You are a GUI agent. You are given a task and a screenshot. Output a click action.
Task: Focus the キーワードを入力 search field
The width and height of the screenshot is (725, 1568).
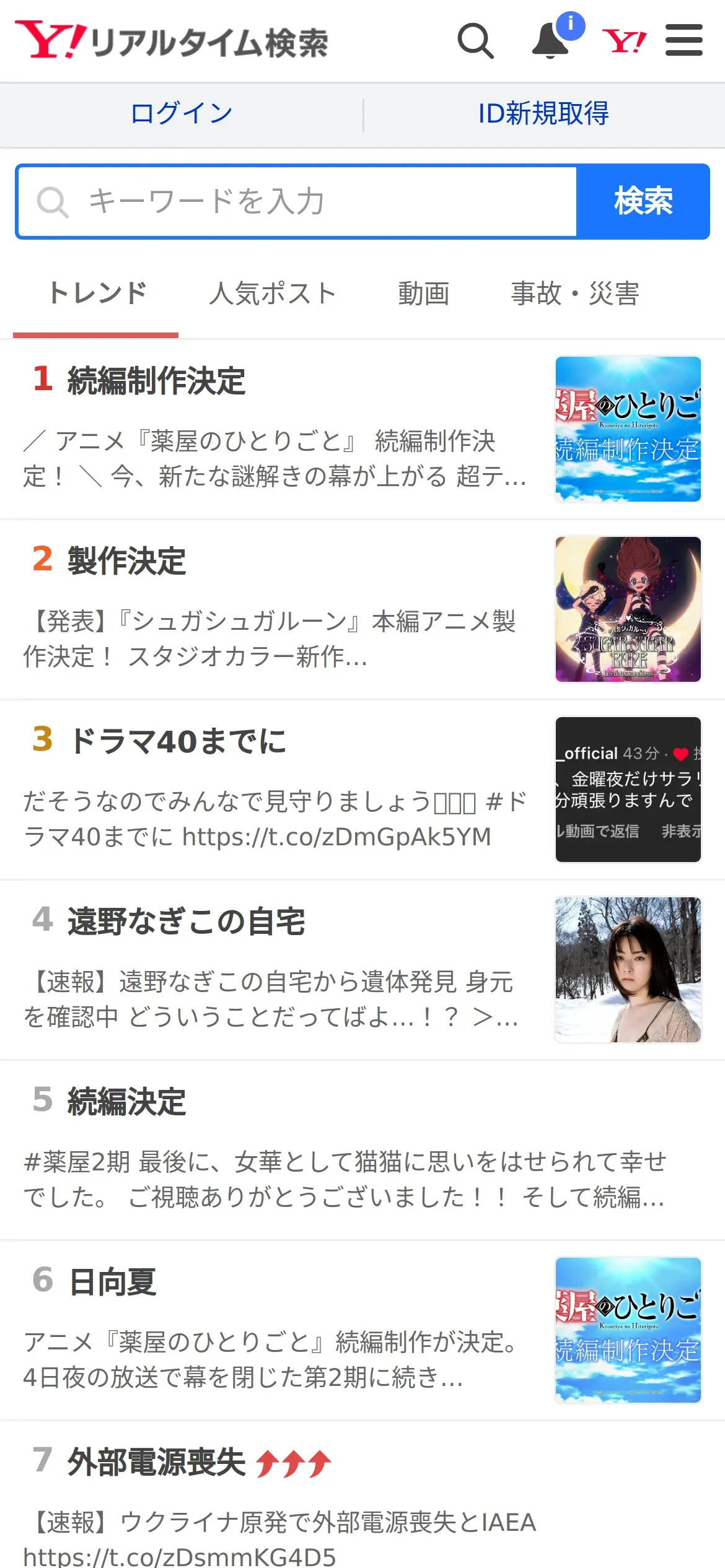[297, 201]
